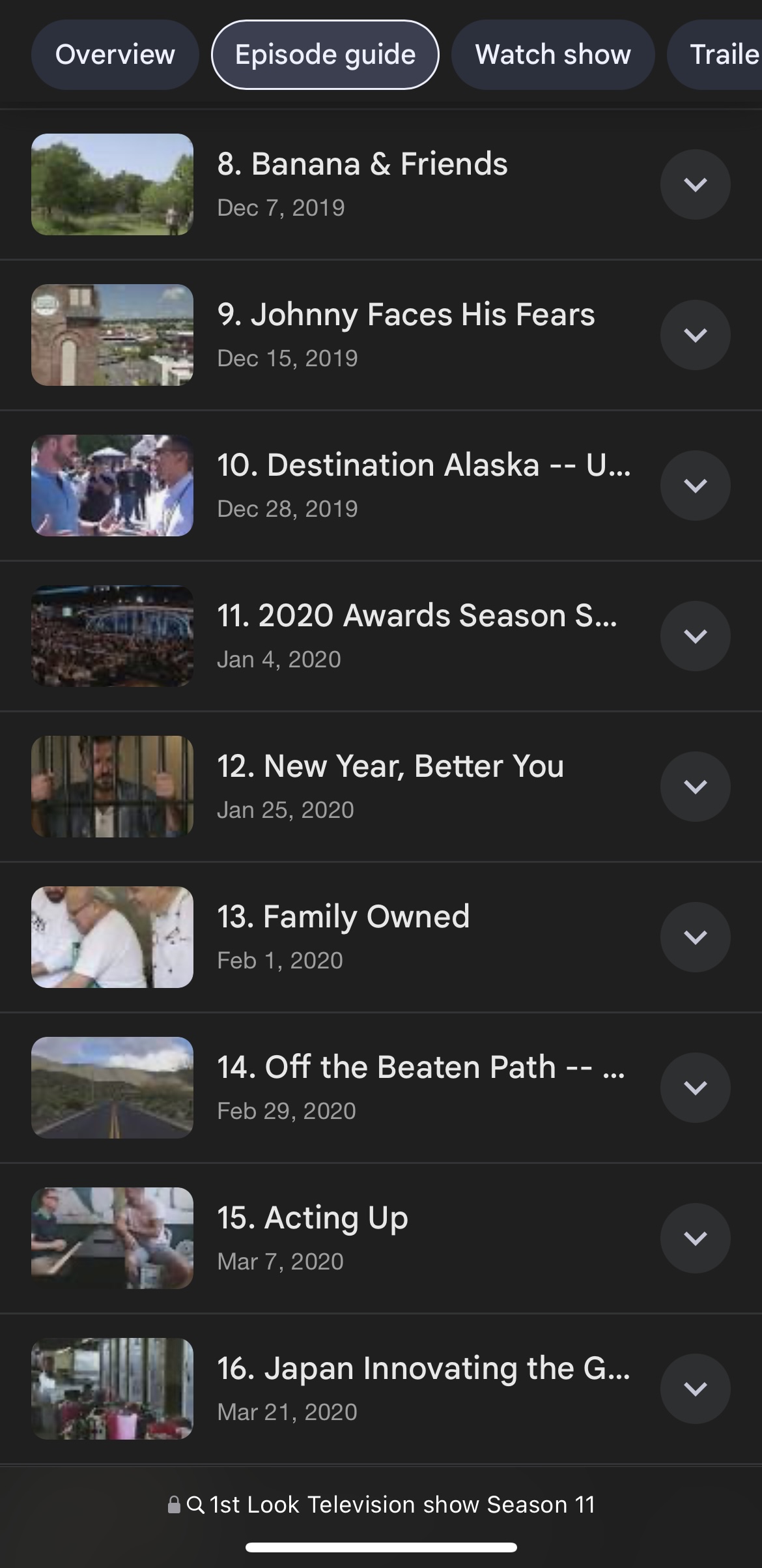Expand Johnny Faces His Fears details
Viewport: 762px width, 1568px height.
point(695,335)
